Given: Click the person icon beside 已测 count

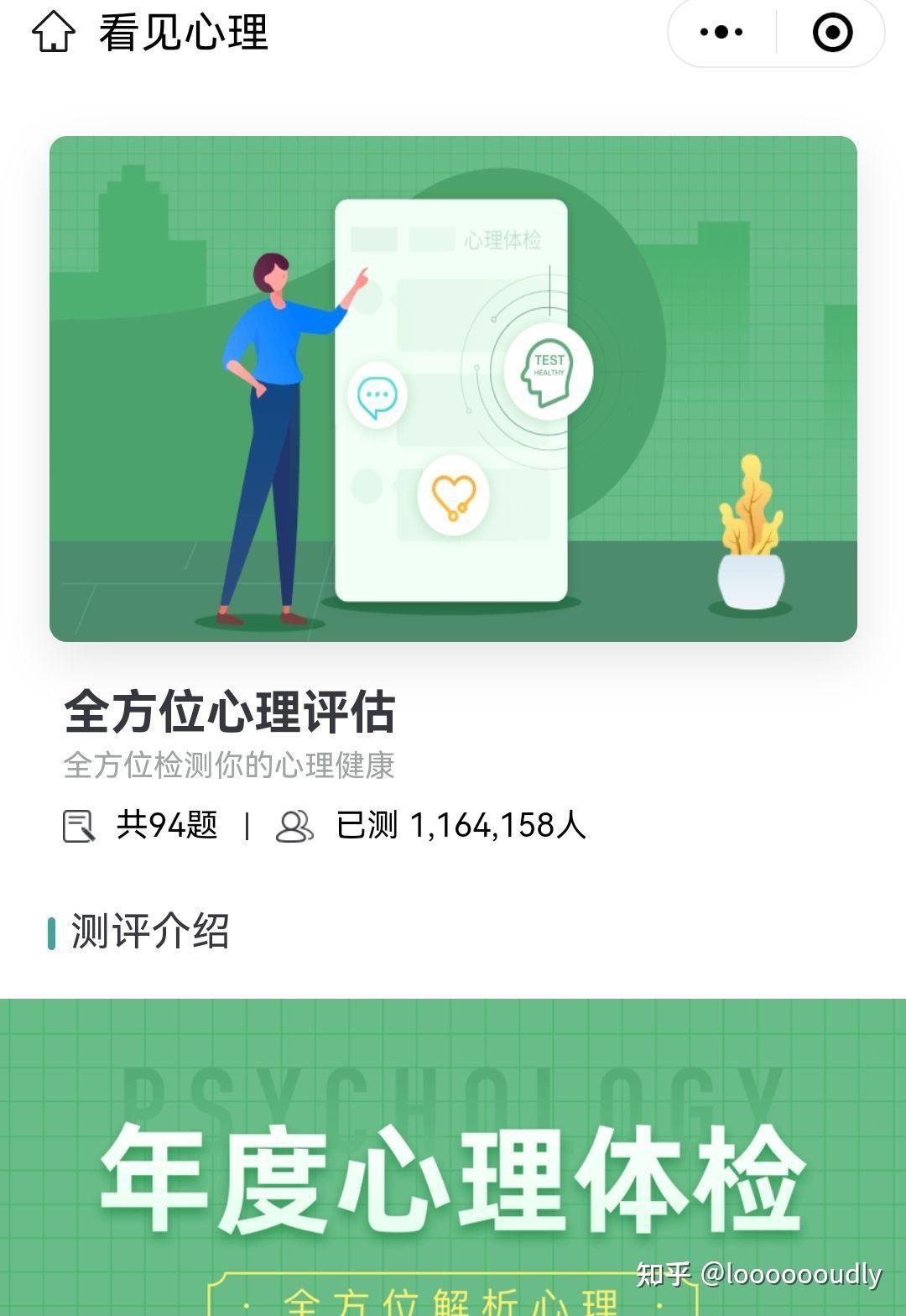Looking at the screenshot, I should pyautogui.click(x=295, y=828).
